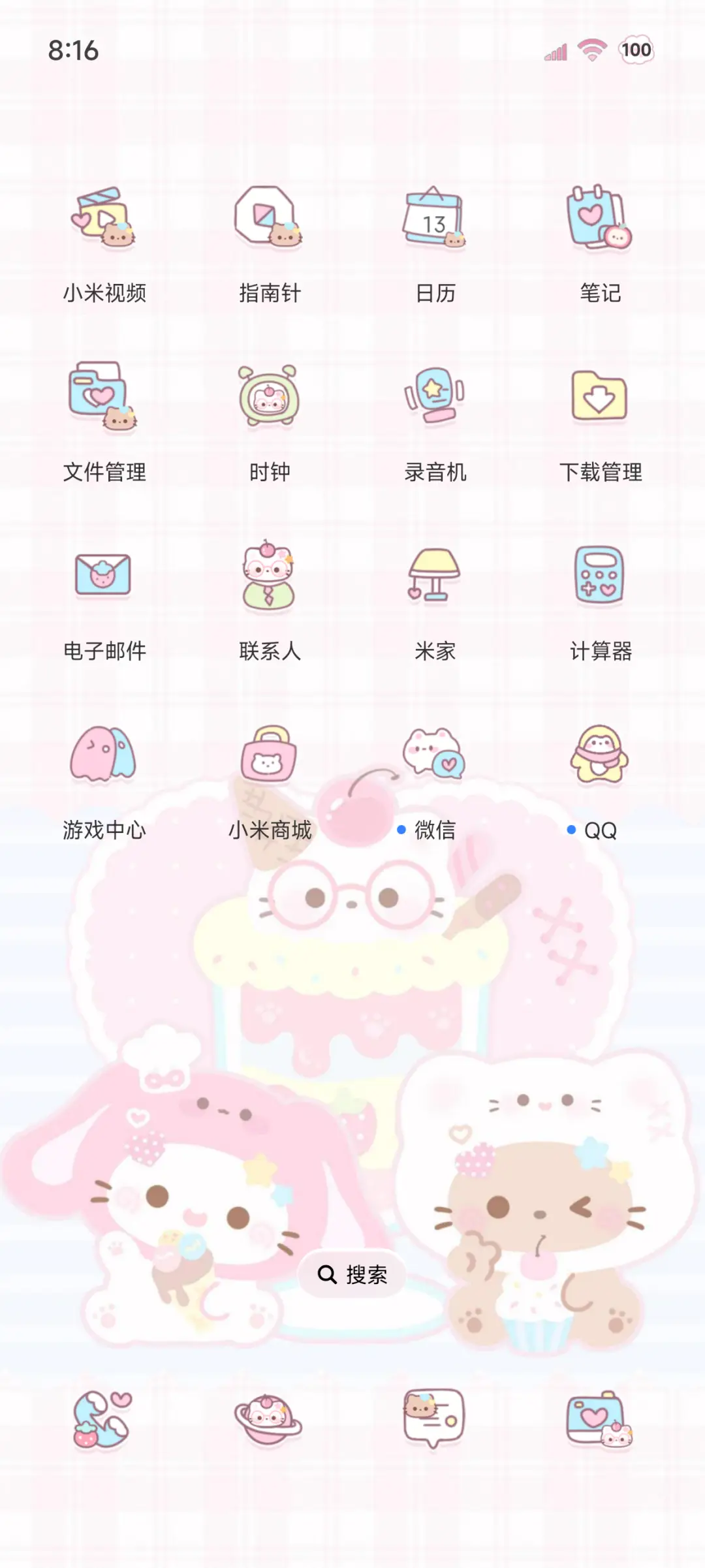Open 游戏中心 game center
Screen dimensions: 705x1568
(x=105, y=757)
